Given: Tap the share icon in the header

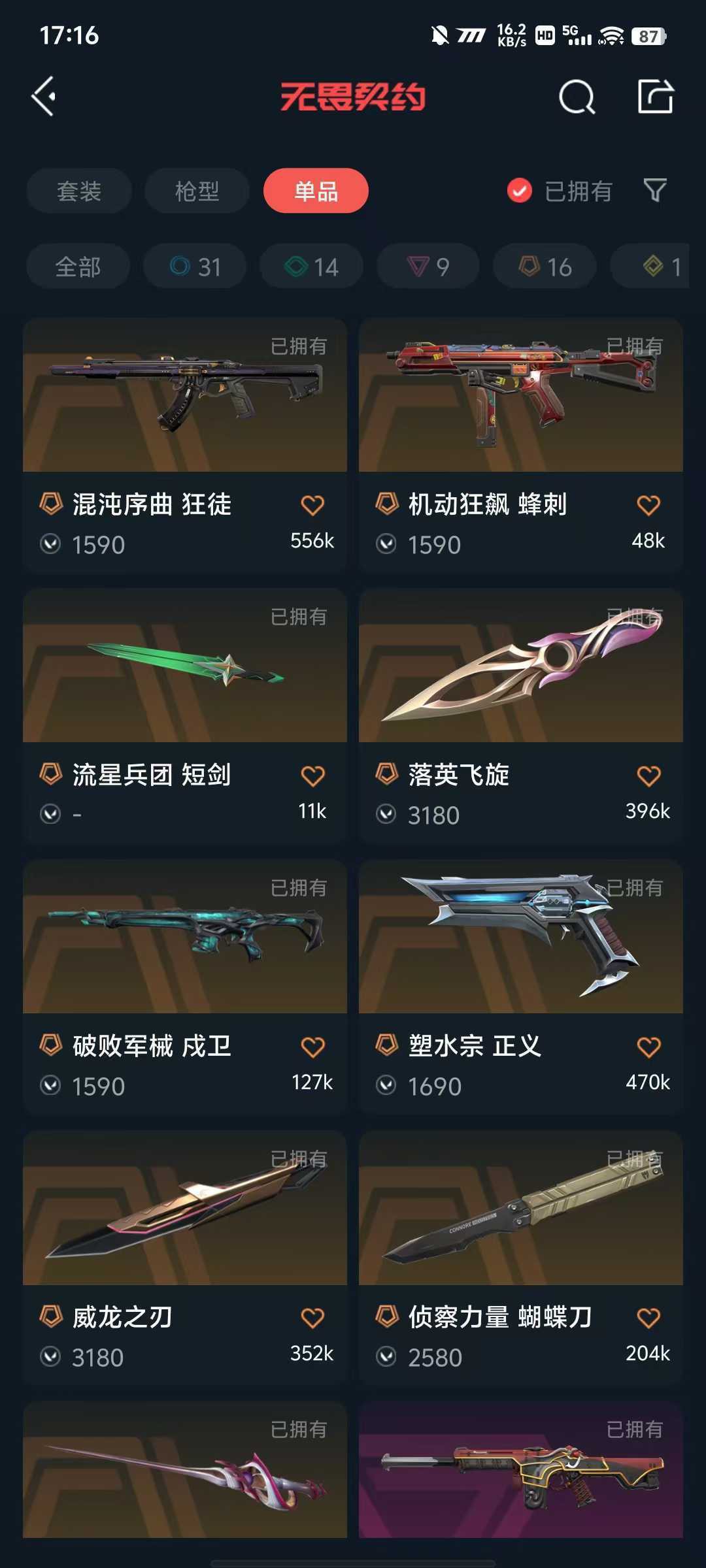Looking at the screenshot, I should tap(655, 97).
